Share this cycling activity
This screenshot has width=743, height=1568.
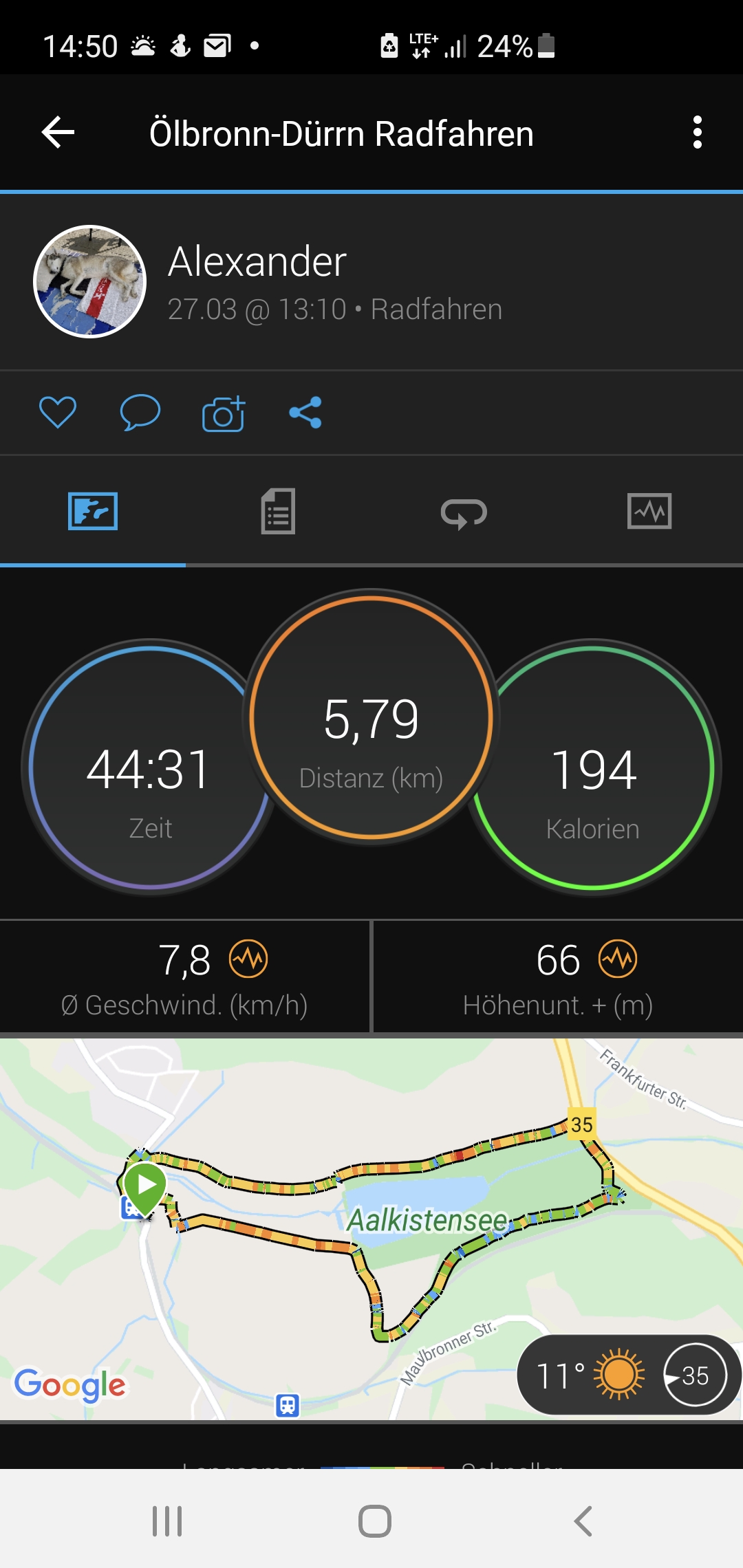coord(305,413)
